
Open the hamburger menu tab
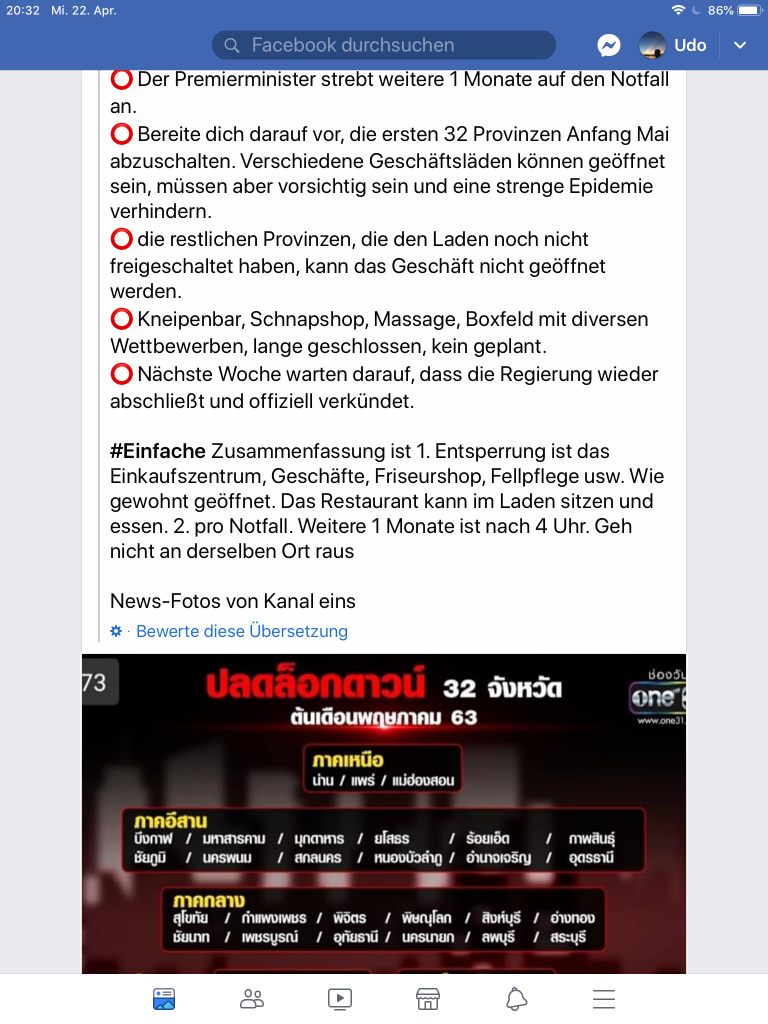coord(604,998)
